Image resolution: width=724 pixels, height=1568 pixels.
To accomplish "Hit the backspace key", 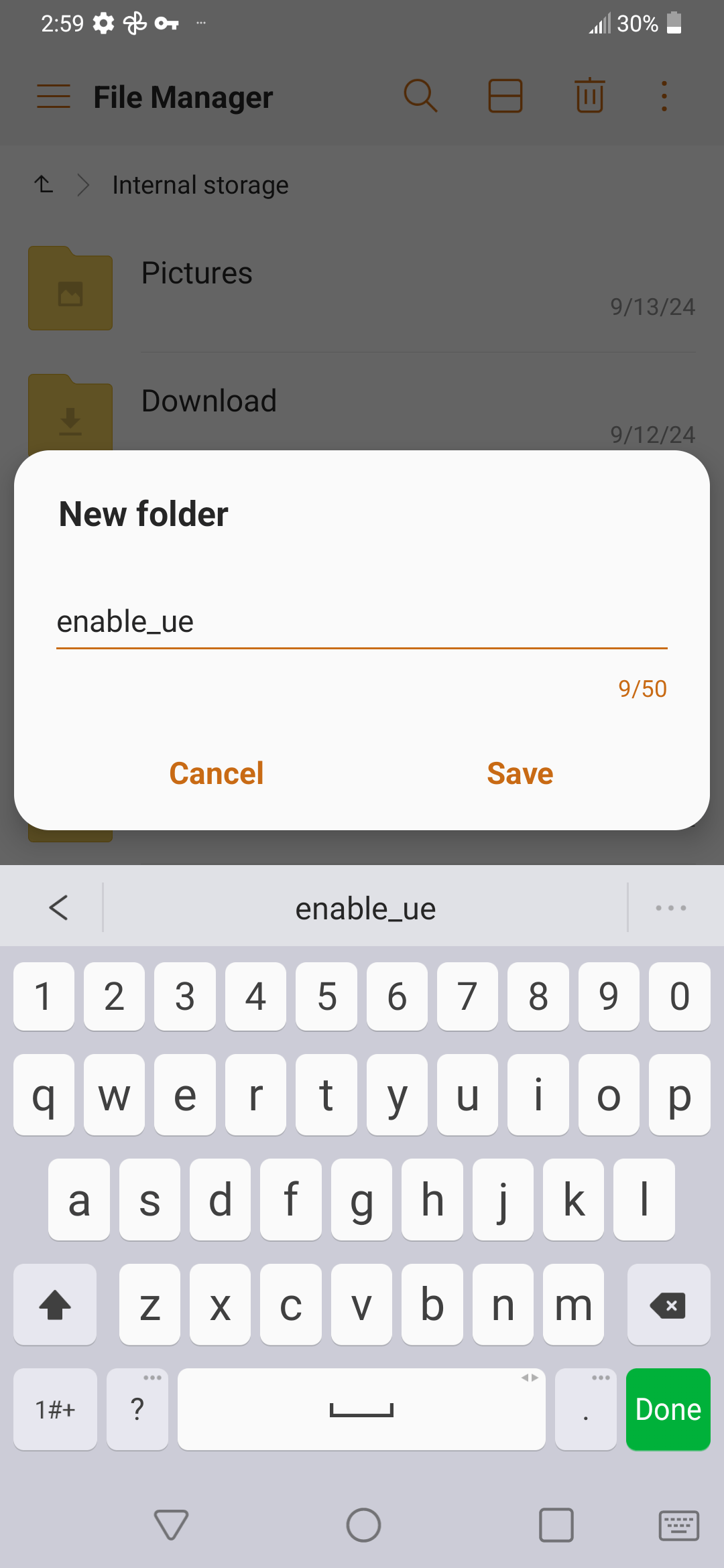I will (668, 1305).
